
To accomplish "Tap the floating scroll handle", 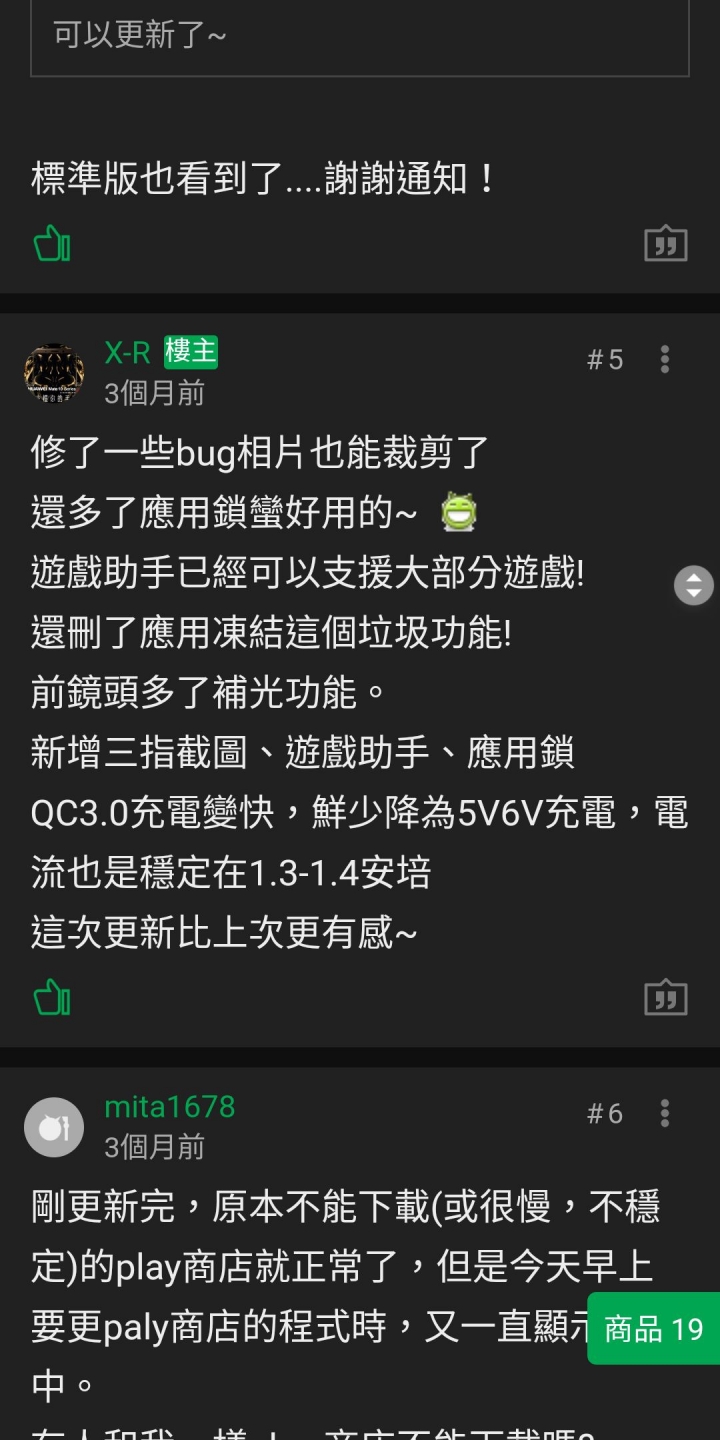I will [694, 585].
